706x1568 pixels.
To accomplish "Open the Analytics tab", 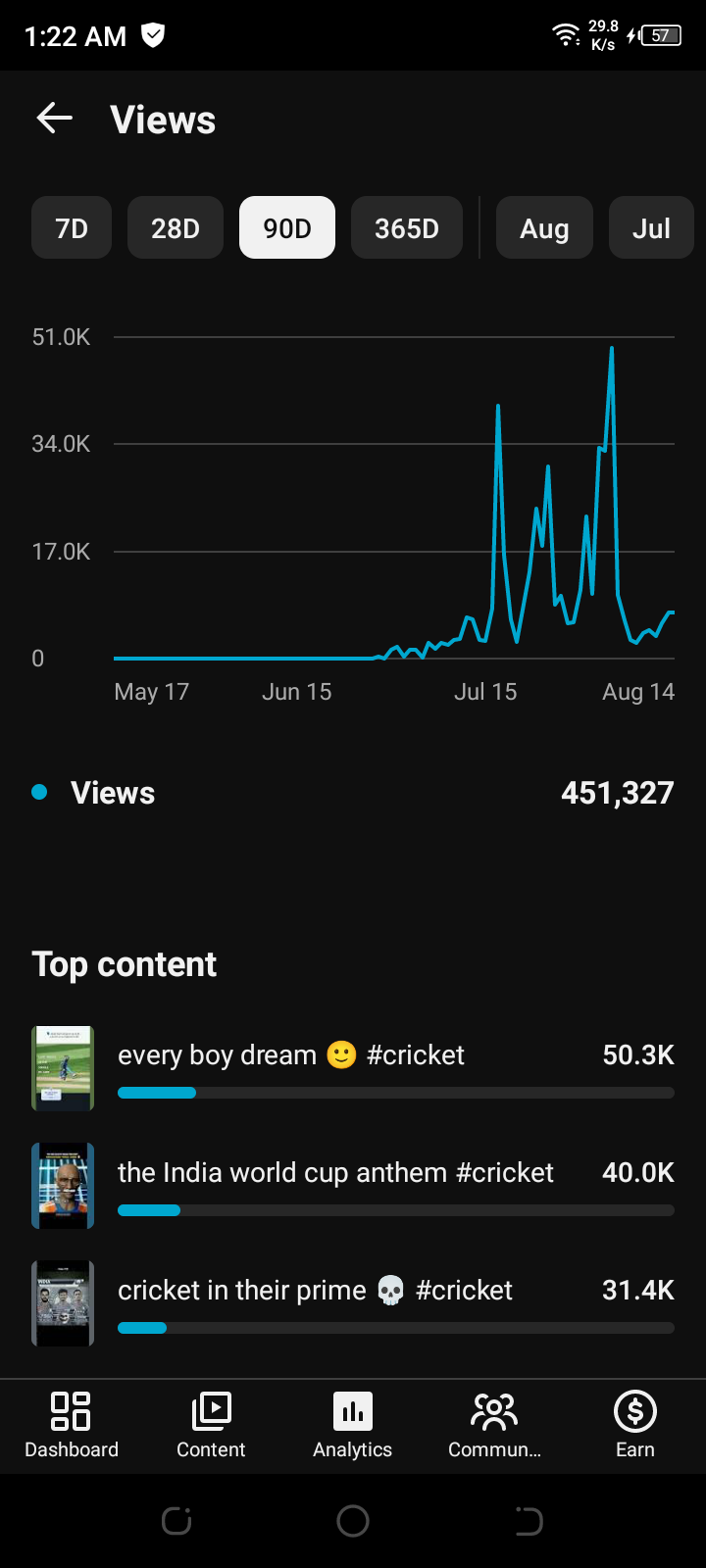I will click(353, 1426).
